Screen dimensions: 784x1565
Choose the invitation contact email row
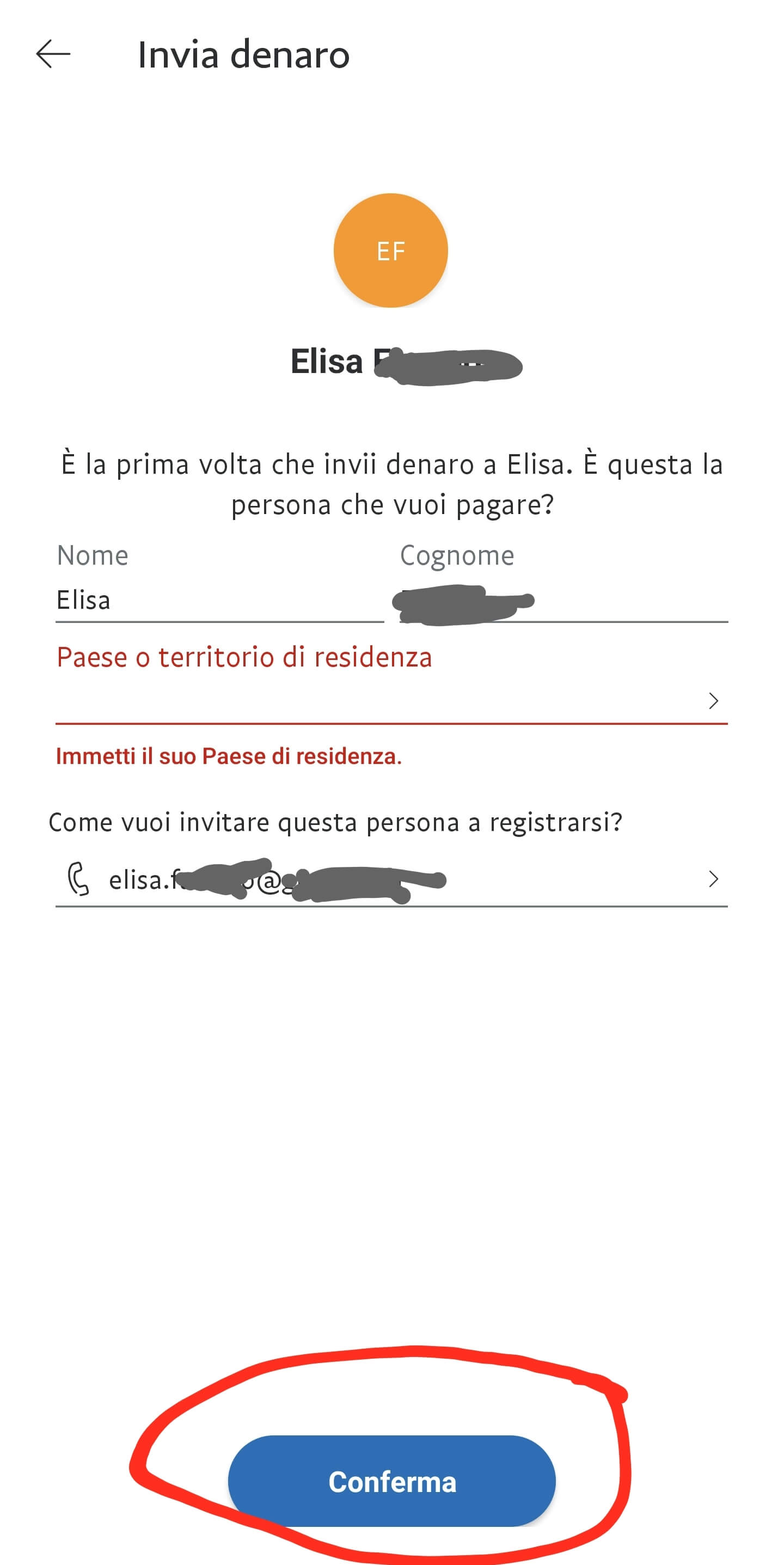(391, 879)
